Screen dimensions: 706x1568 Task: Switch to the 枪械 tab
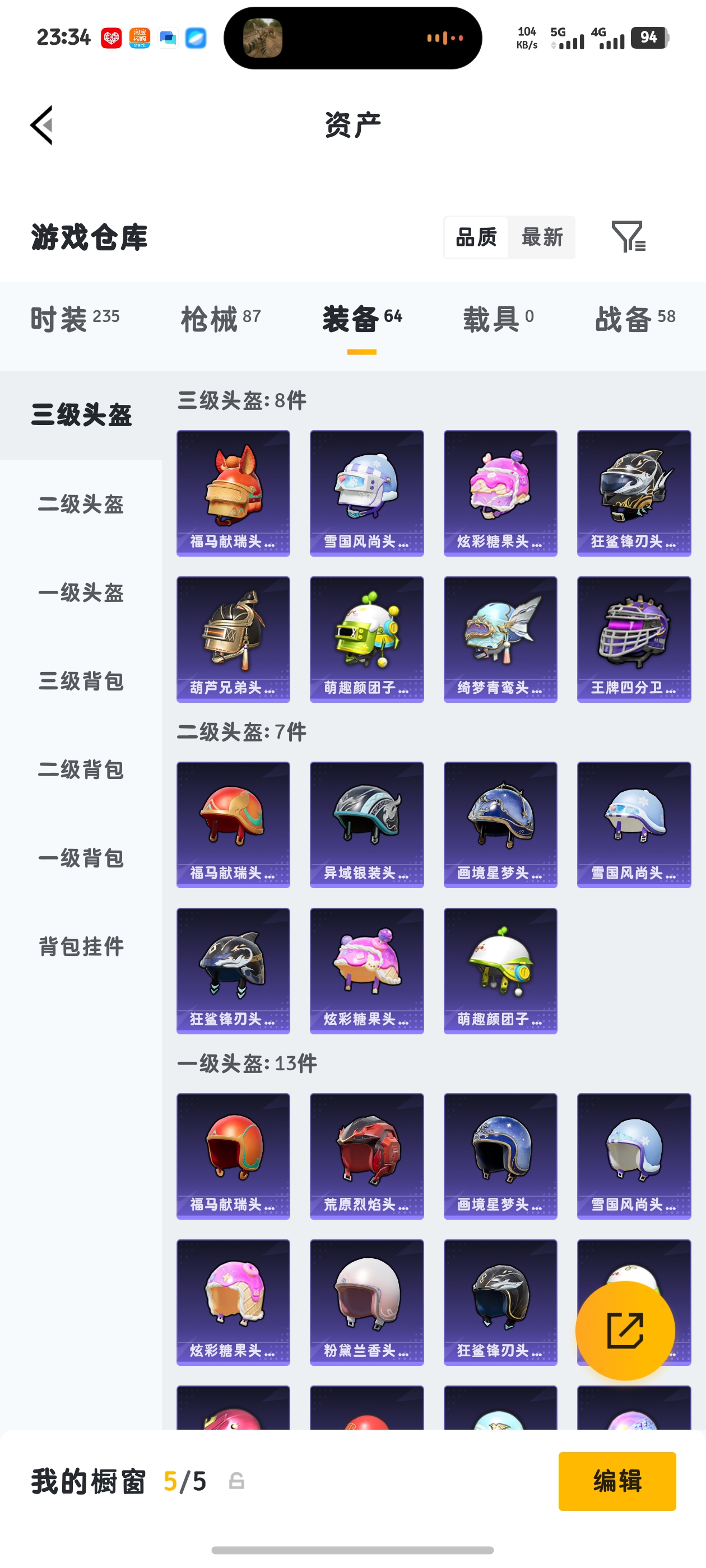coord(220,318)
